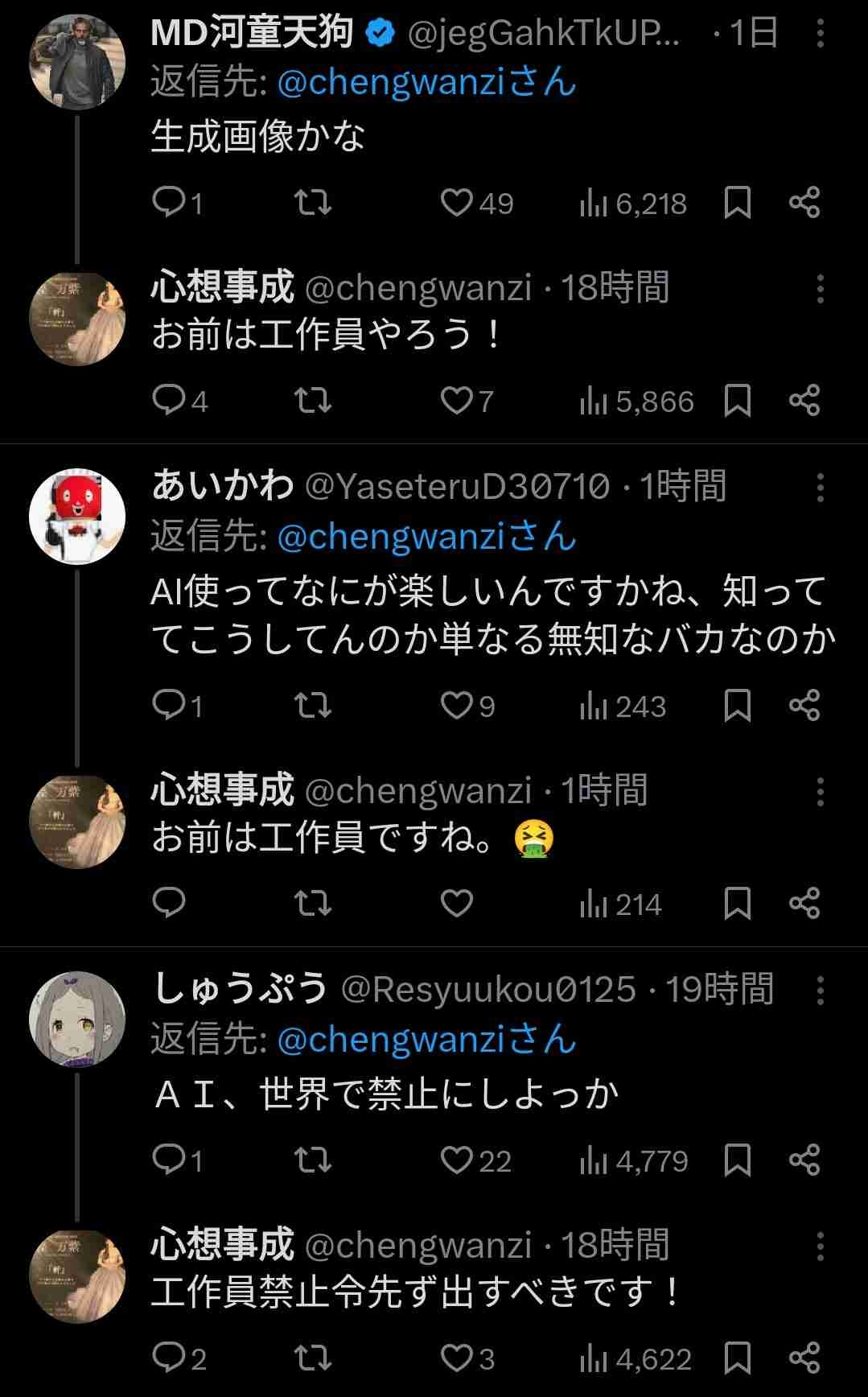The width and height of the screenshot is (868, 1397).
Task: Bookmark MD河童天狗's reply
Action: pos(738,203)
